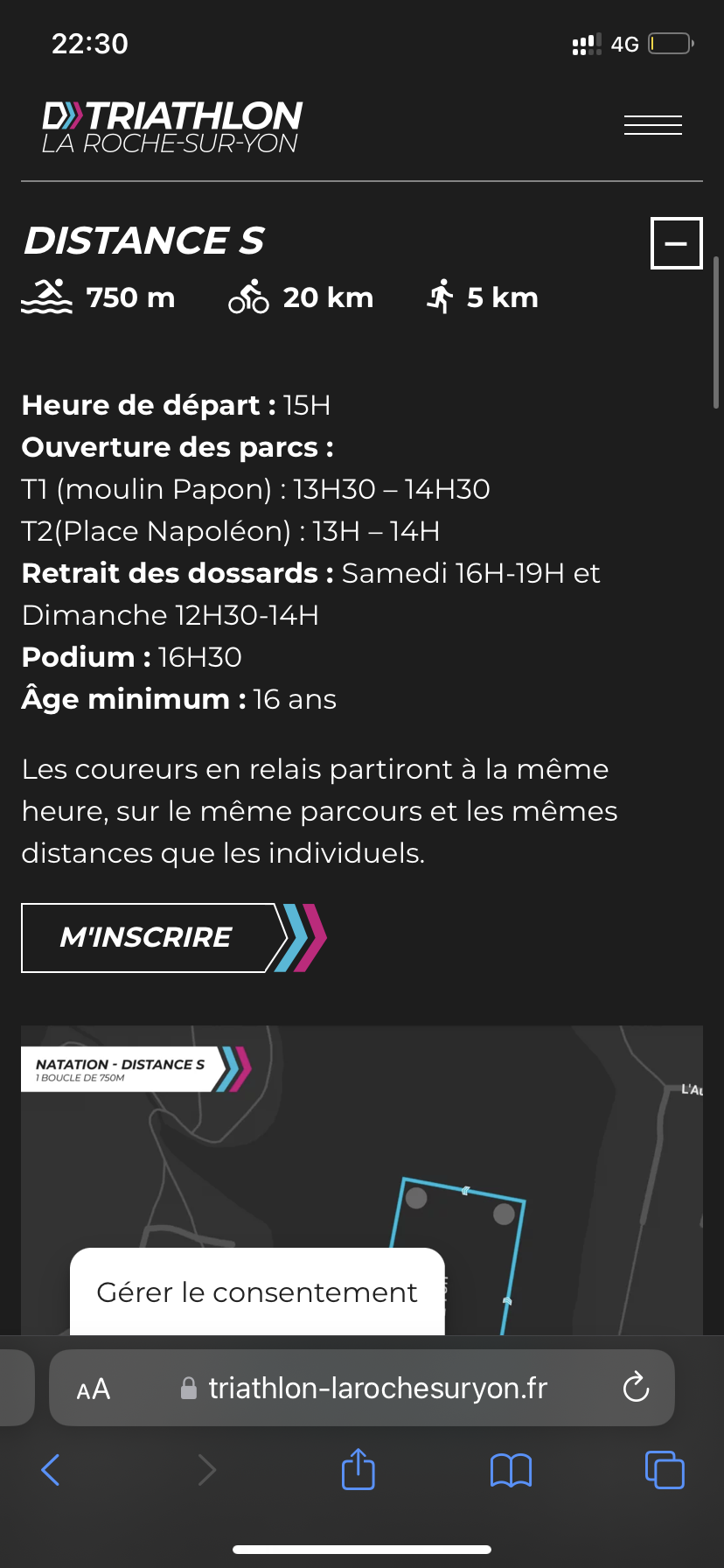Open the hamburger menu
Image resolution: width=724 pixels, height=1568 pixels.
652,125
